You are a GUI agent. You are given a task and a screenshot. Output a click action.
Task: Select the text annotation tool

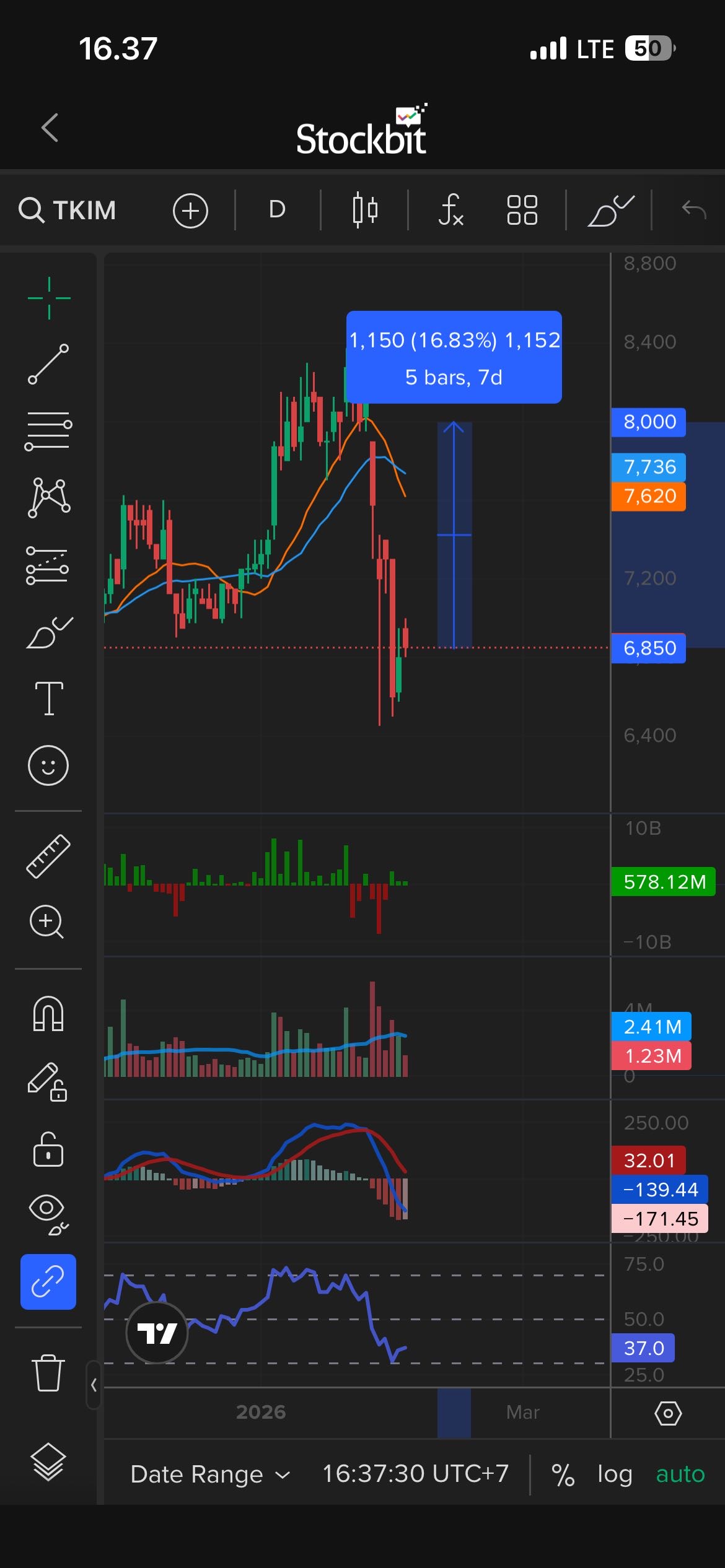pyautogui.click(x=49, y=698)
